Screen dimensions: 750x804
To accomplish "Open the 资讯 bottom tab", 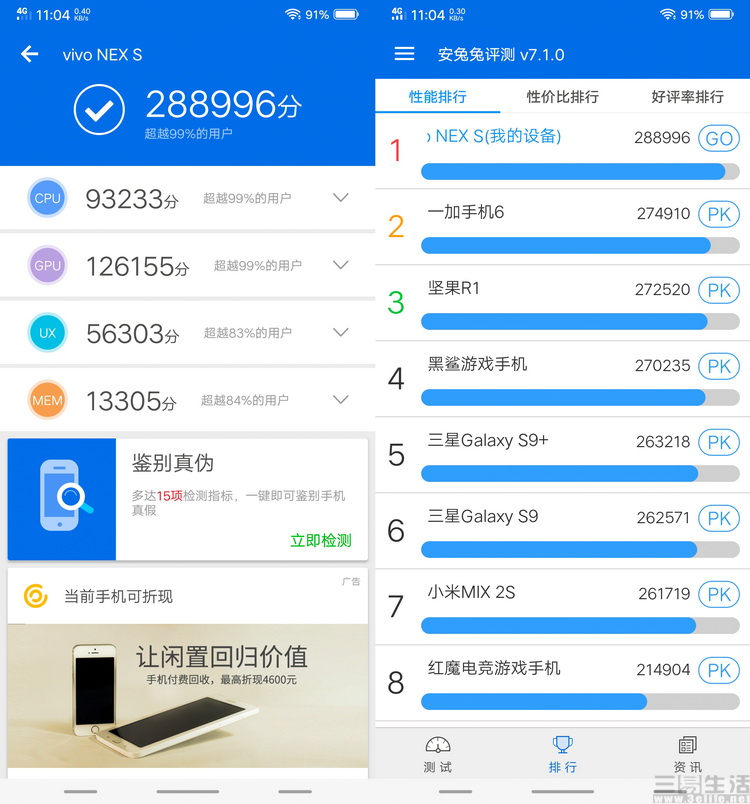I will (687, 755).
